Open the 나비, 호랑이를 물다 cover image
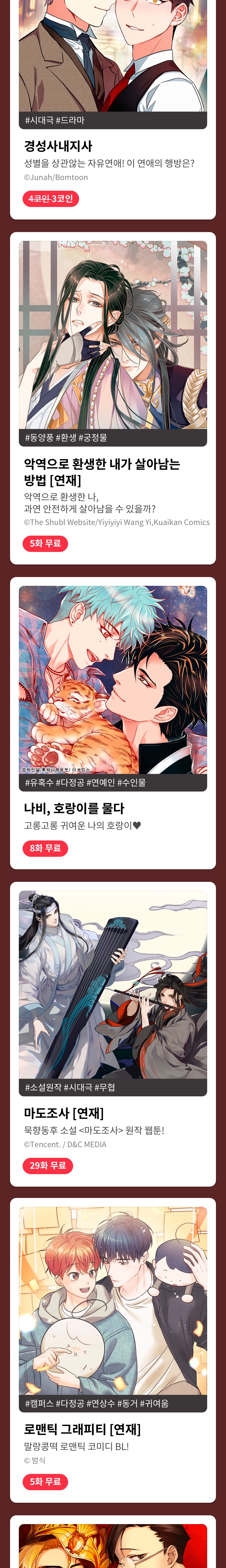Viewport: 226px width, 1568px height. [x=113, y=679]
